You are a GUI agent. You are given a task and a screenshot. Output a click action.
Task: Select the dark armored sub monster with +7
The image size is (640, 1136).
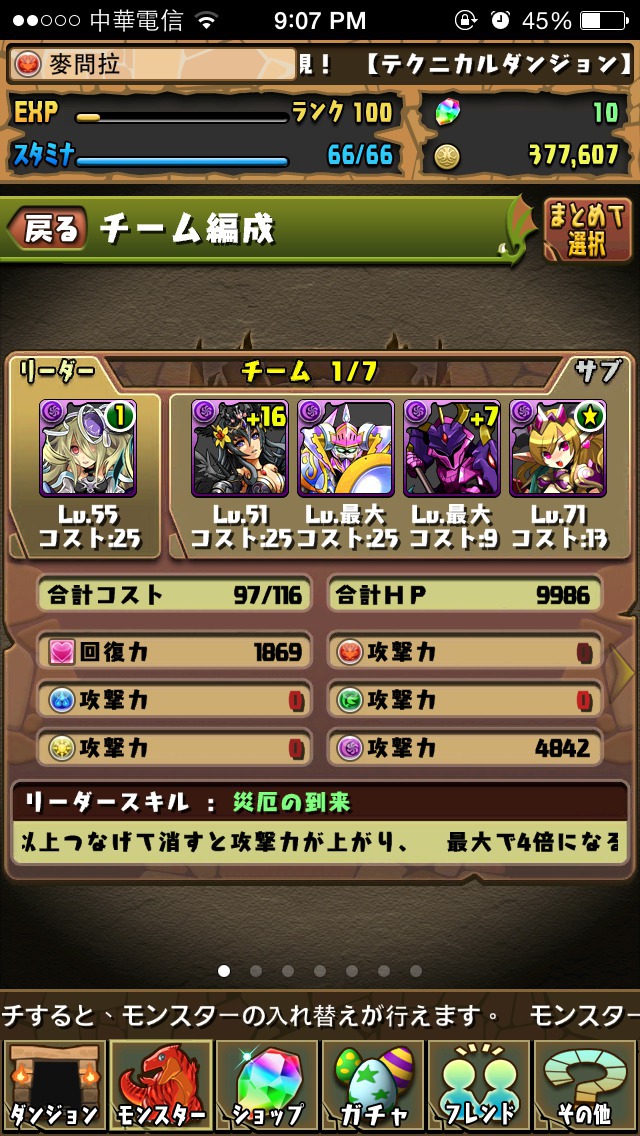click(x=452, y=447)
